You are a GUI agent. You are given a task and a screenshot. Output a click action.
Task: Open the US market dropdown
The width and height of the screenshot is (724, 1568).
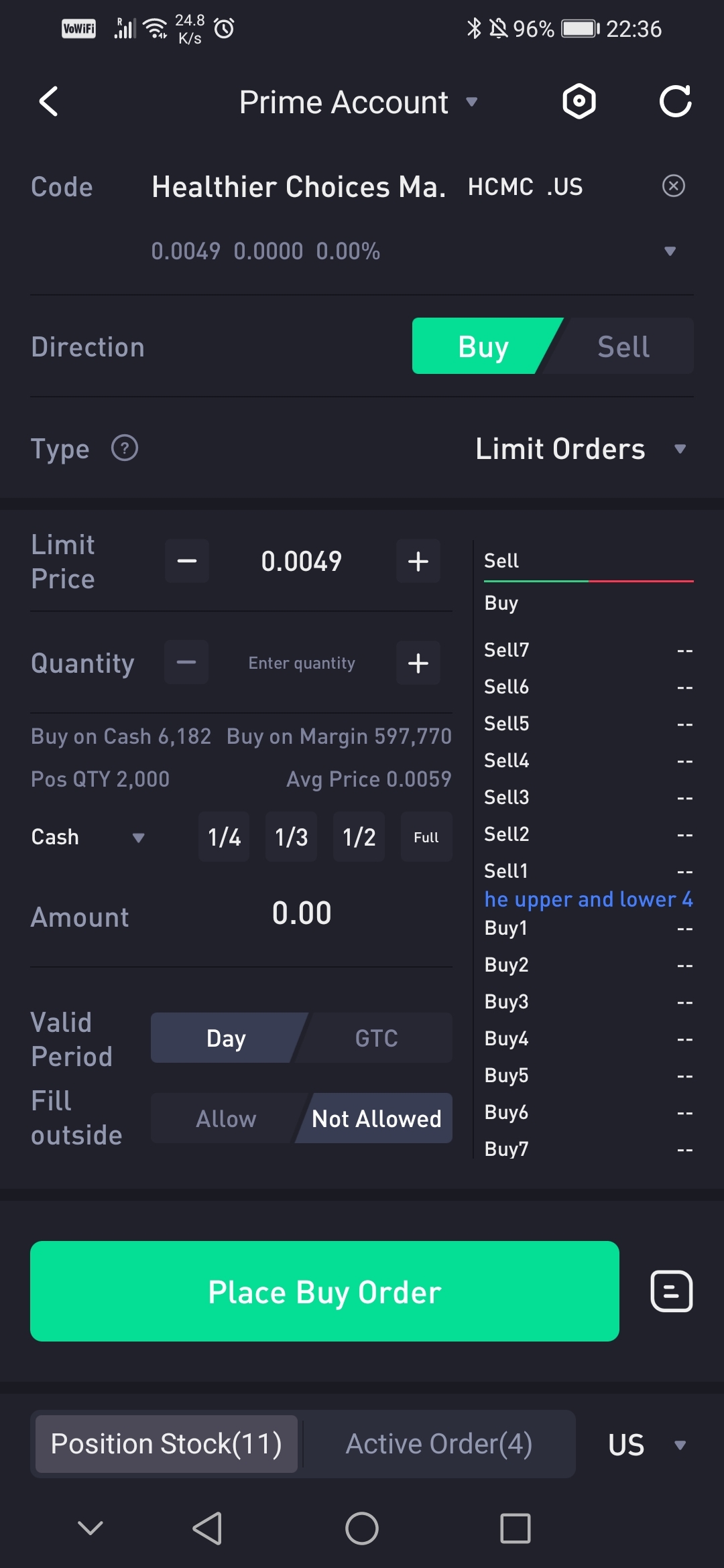pyautogui.click(x=646, y=1445)
